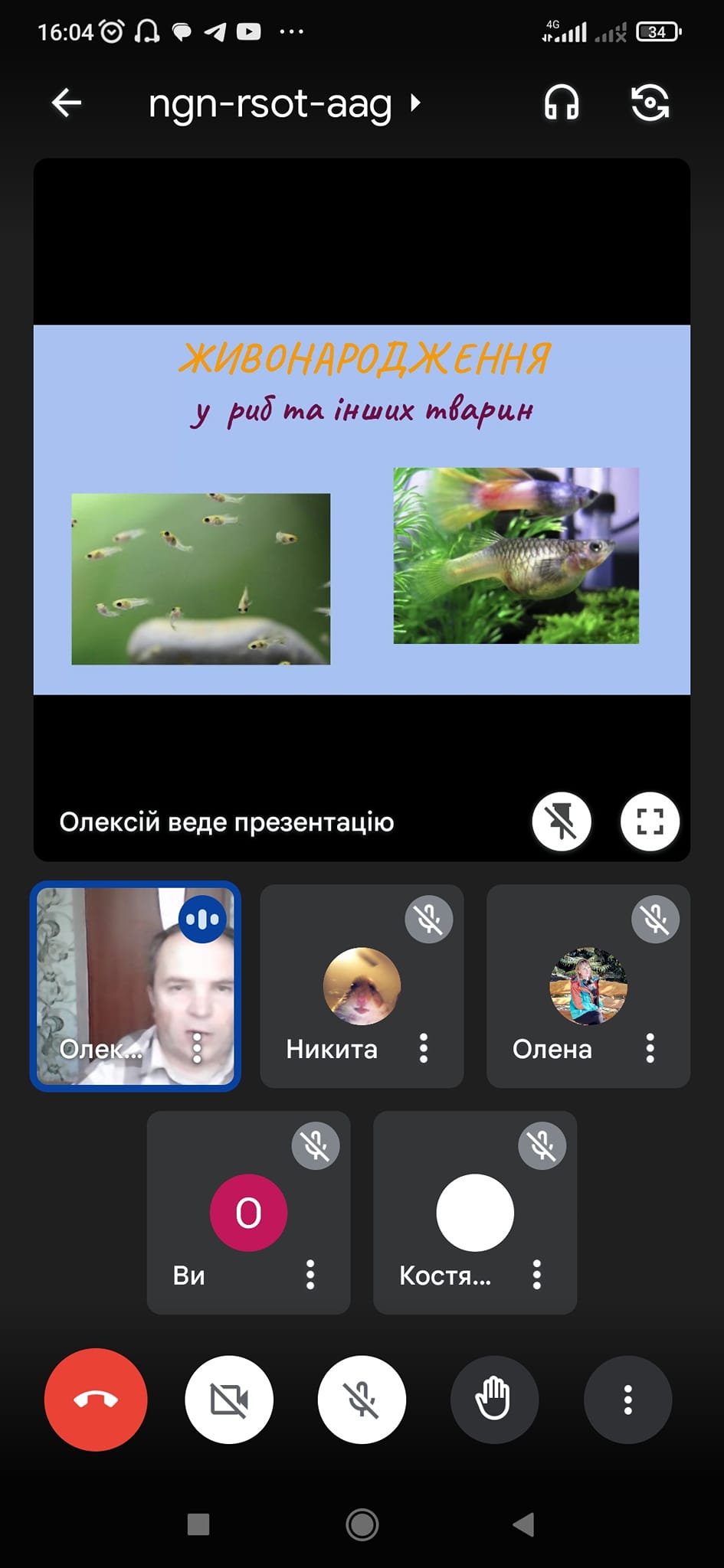The width and height of the screenshot is (724, 1568).
Task: Raise your hand
Action: (x=494, y=1400)
